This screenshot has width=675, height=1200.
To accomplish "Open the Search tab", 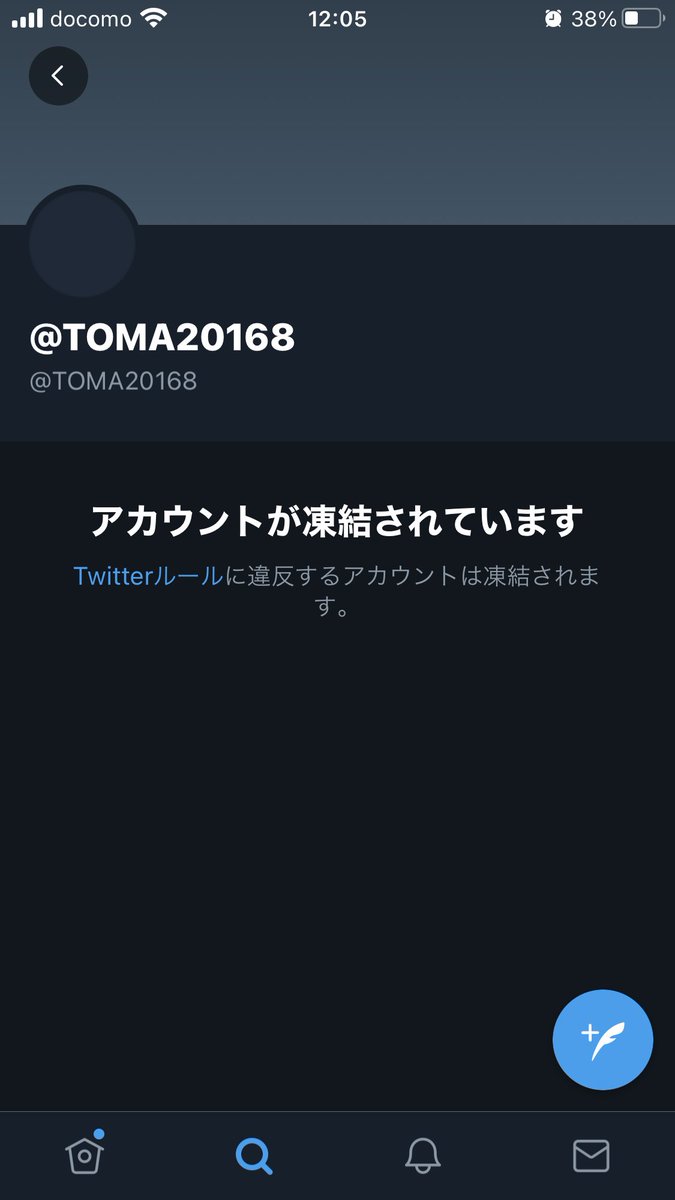I will pyautogui.click(x=254, y=1156).
